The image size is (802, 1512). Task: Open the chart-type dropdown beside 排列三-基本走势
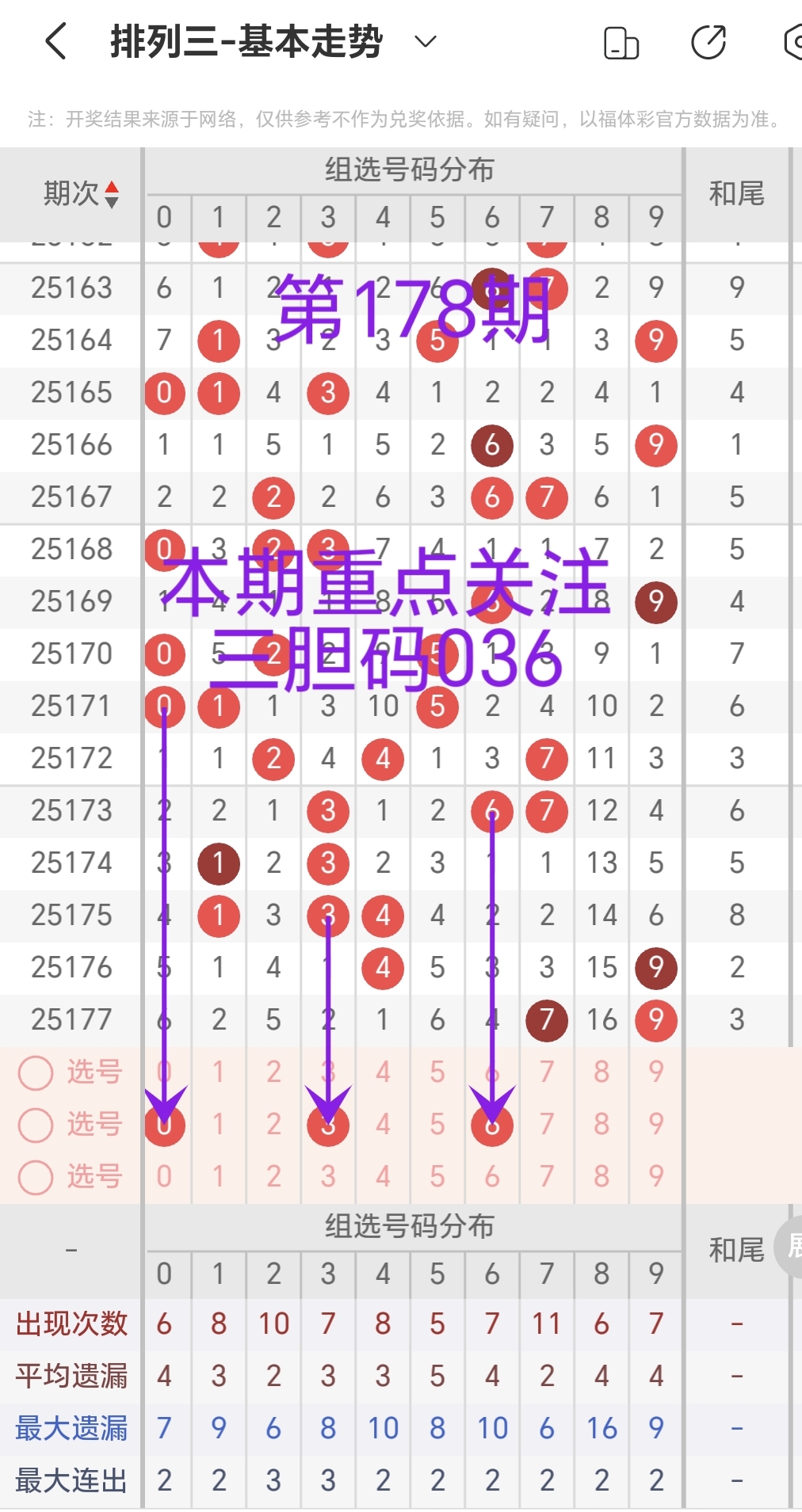coord(425,41)
